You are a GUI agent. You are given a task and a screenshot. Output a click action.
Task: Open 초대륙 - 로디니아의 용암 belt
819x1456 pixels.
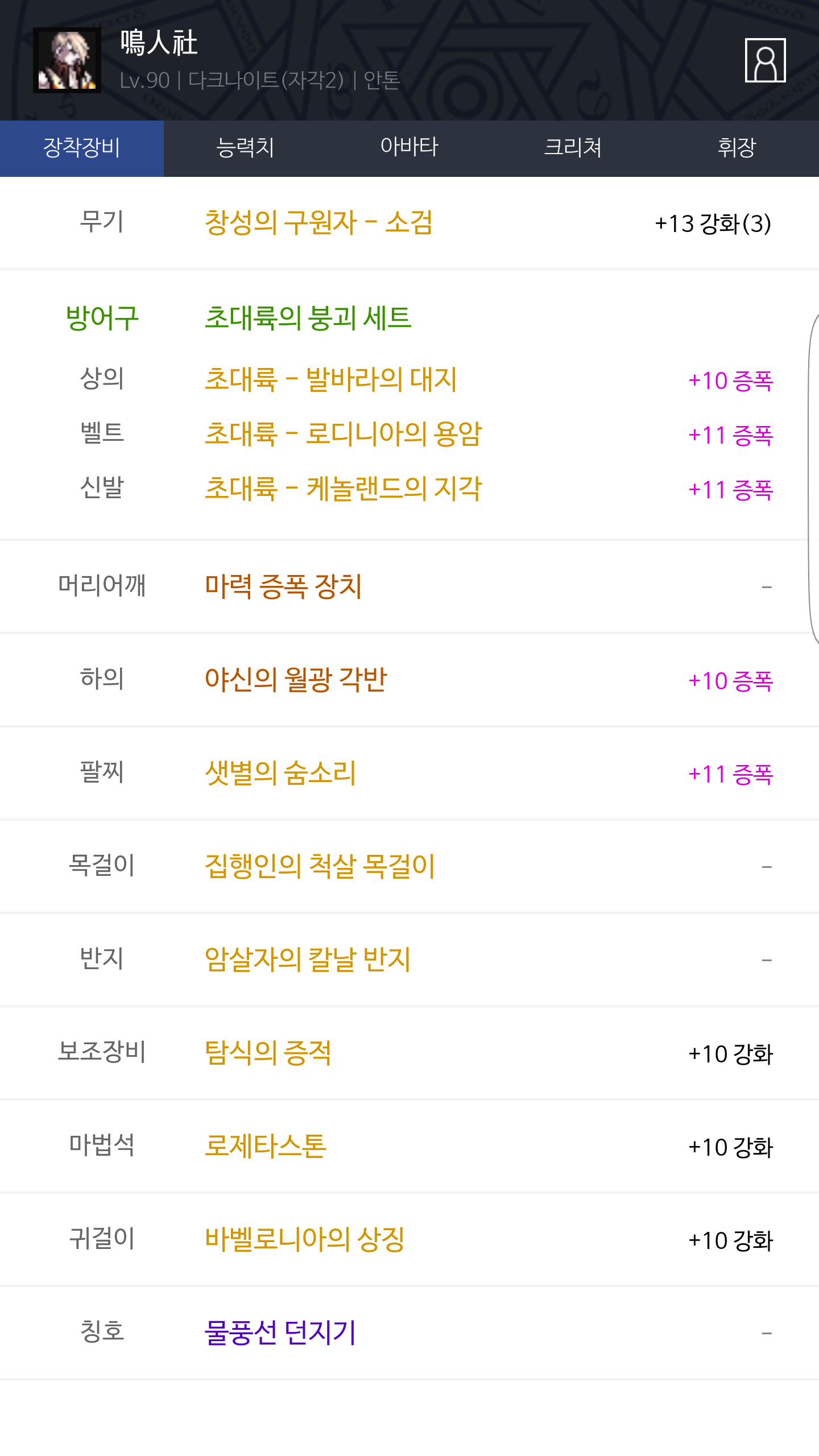click(x=343, y=434)
